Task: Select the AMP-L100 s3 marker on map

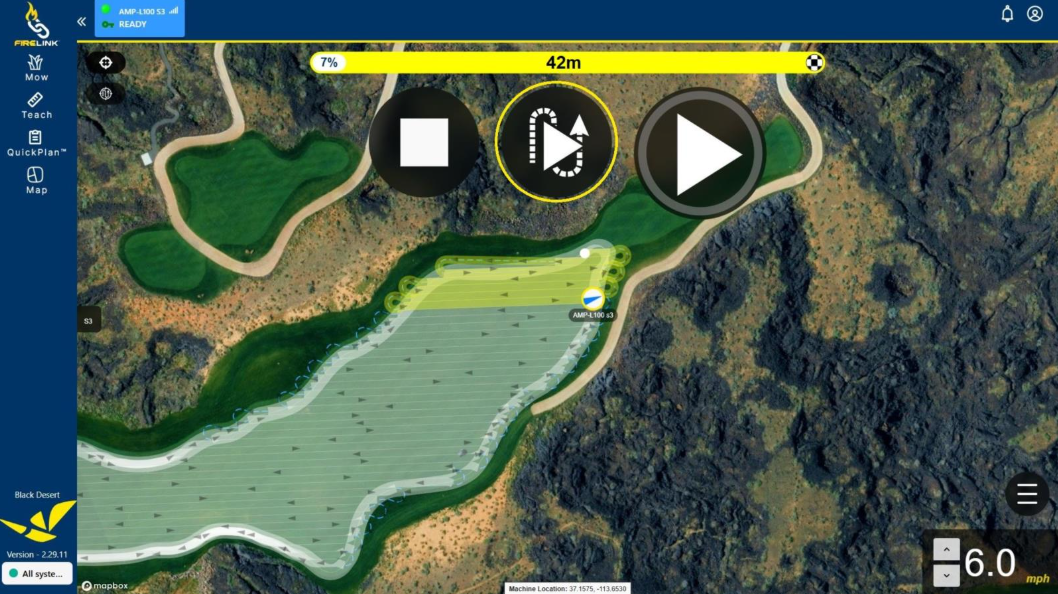Action: [x=593, y=299]
